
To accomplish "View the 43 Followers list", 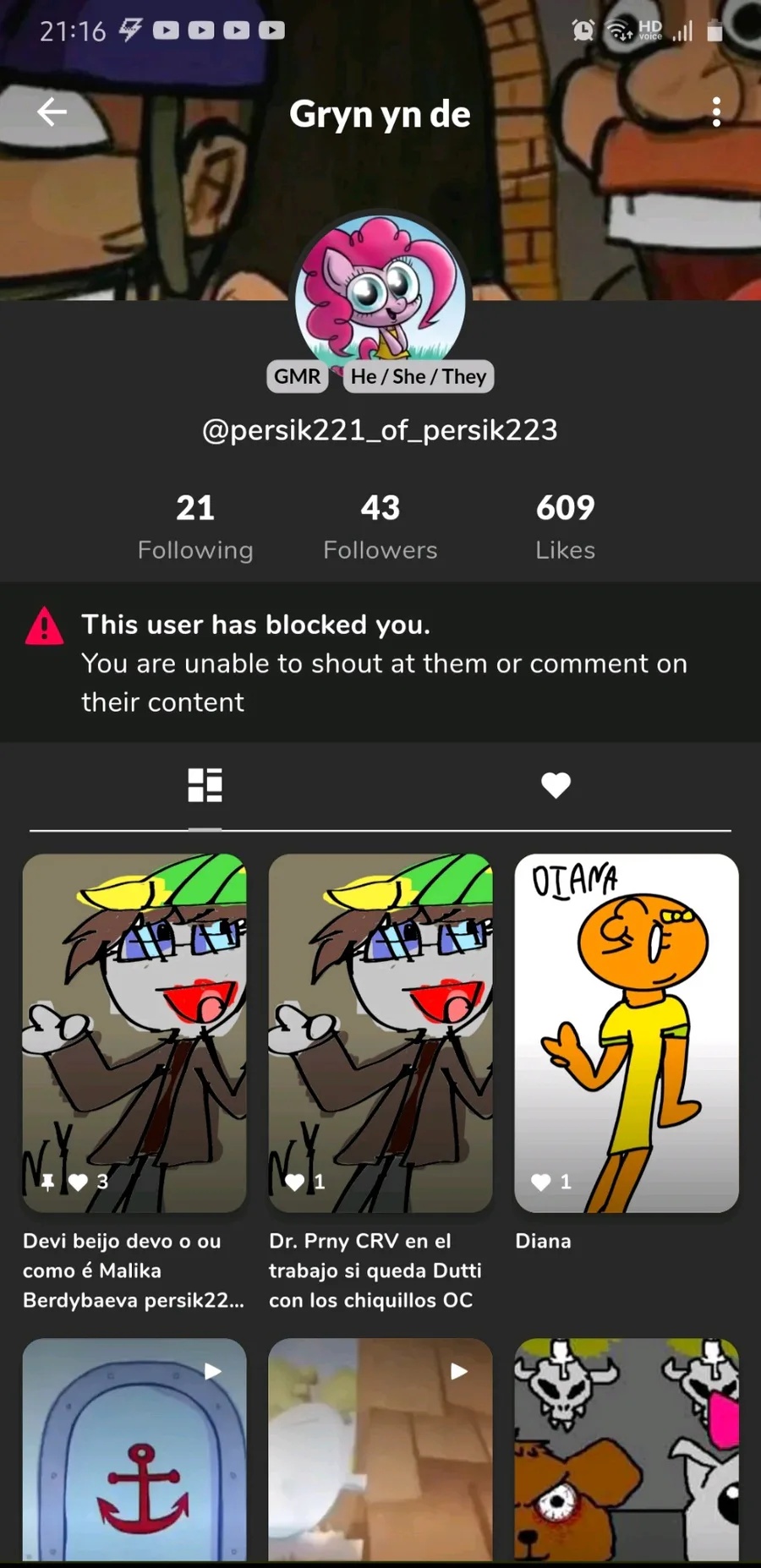I will click(x=380, y=527).
